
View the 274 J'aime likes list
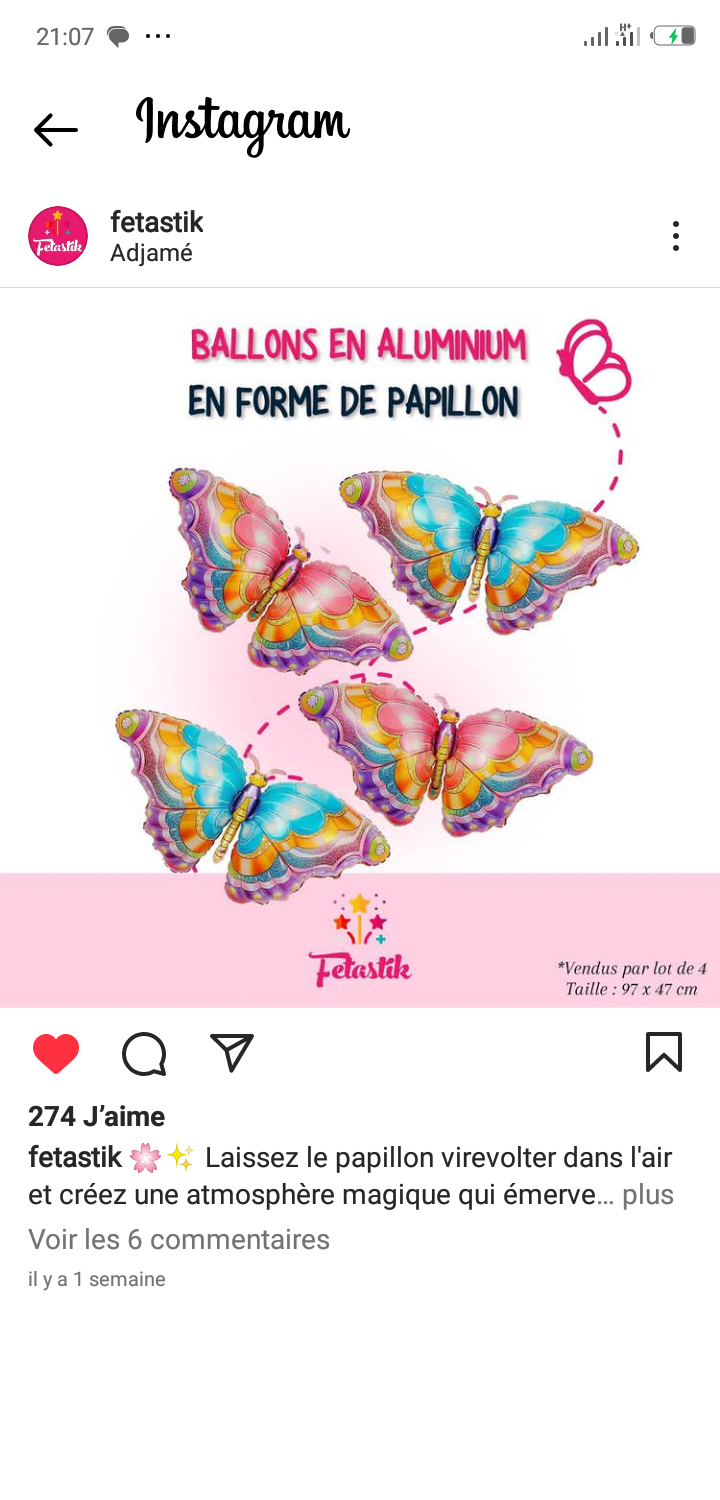[97, 1116]
